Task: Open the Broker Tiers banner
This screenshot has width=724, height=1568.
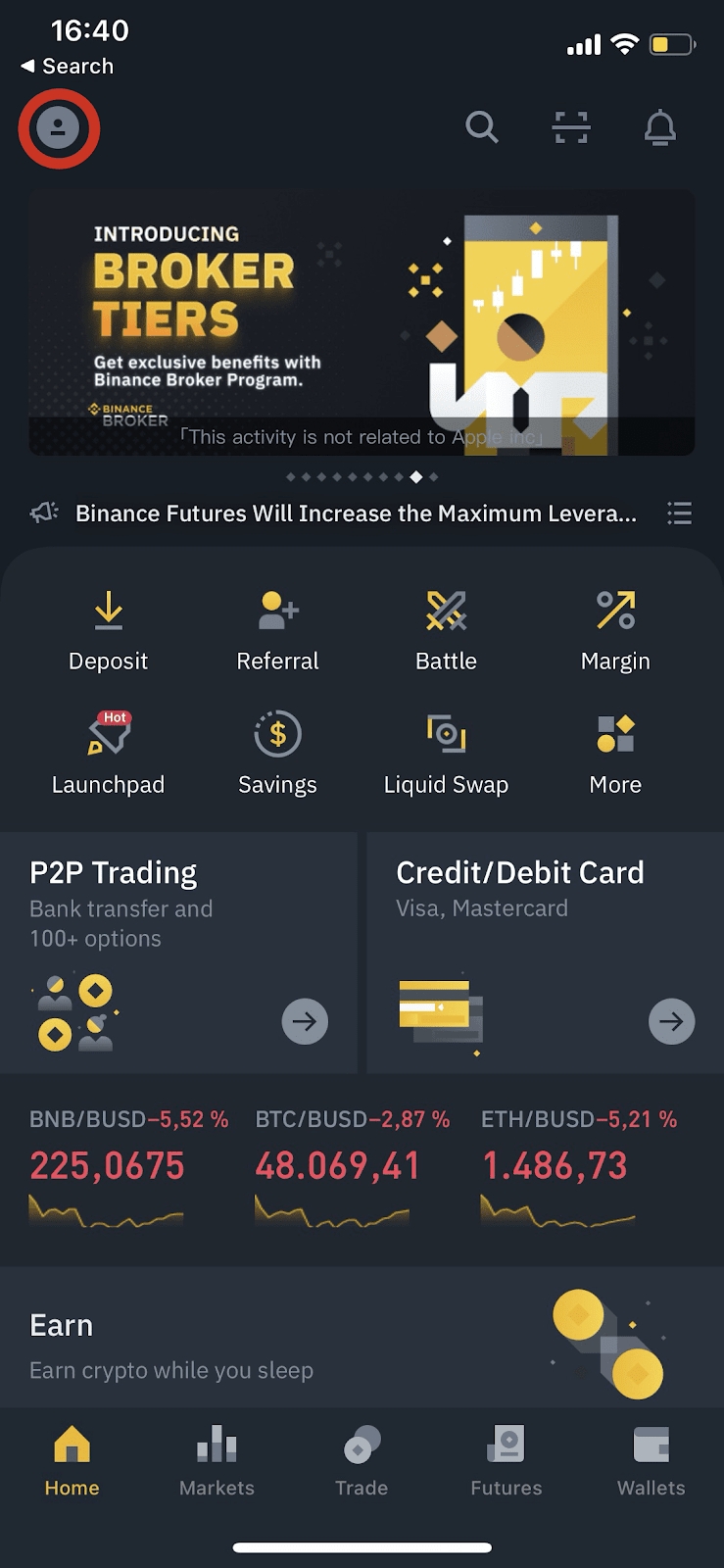Action: tap(362, 322)
